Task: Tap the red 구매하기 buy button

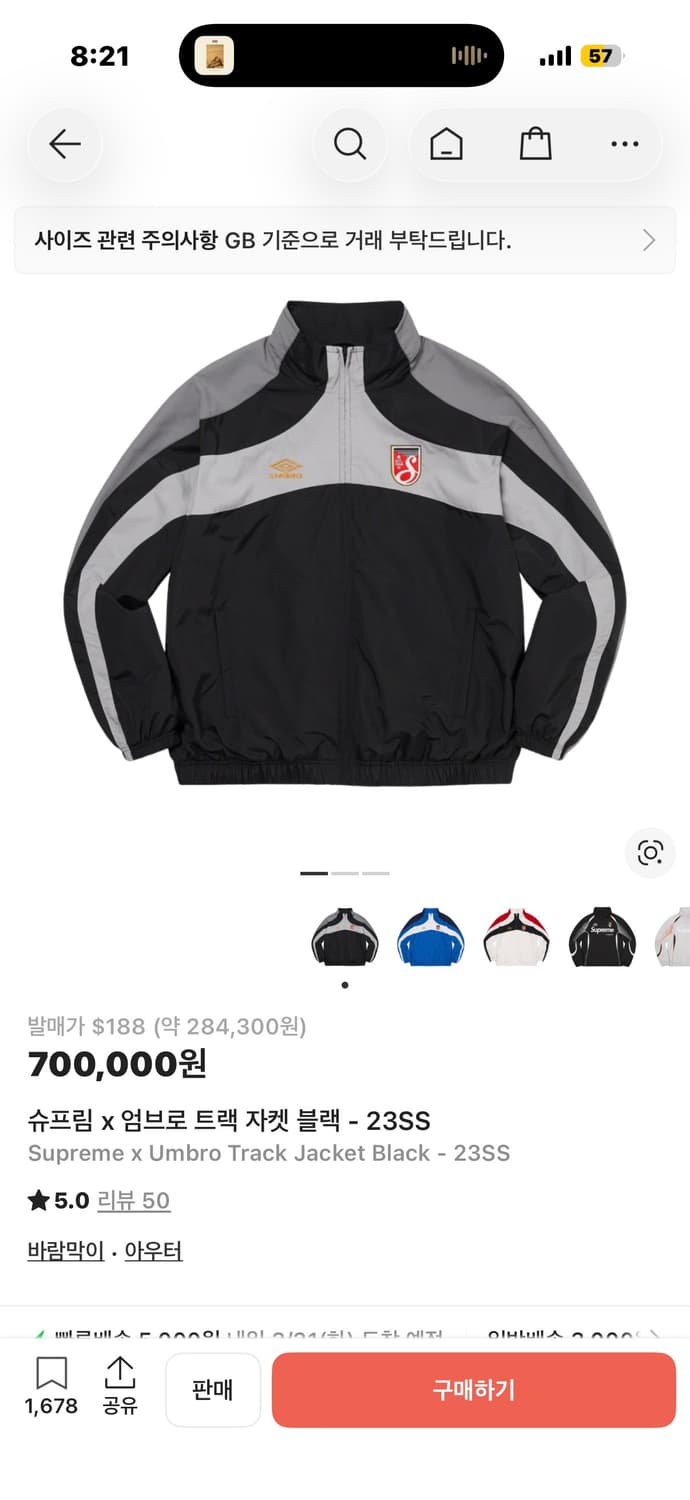Action: [474, 1390]
